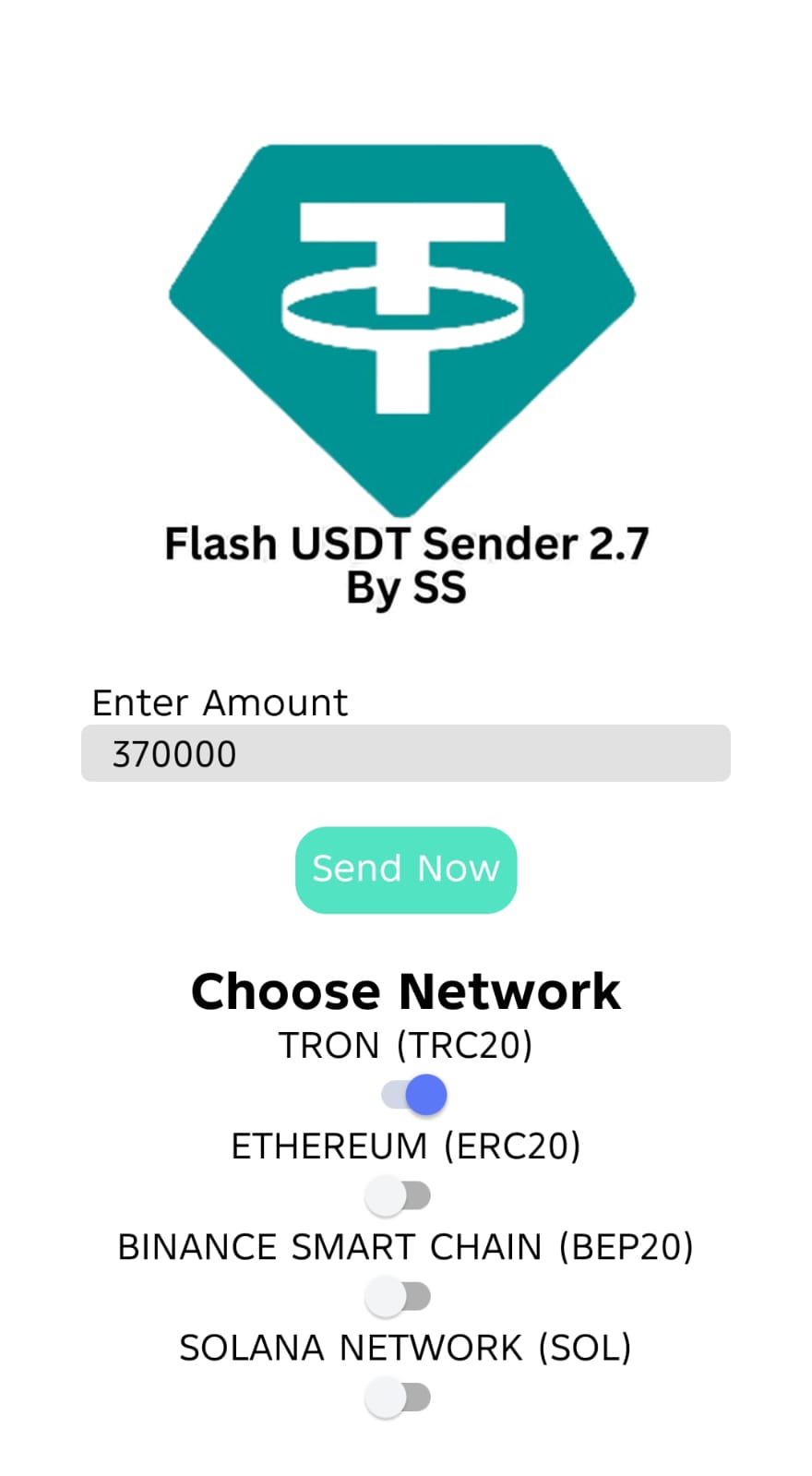Image resolution: width=812 pixels, height=1476 pixels.
Task: Turn off the TRON (TRC20) switch
Action: pyautogui.click(x=413, y=1096)
